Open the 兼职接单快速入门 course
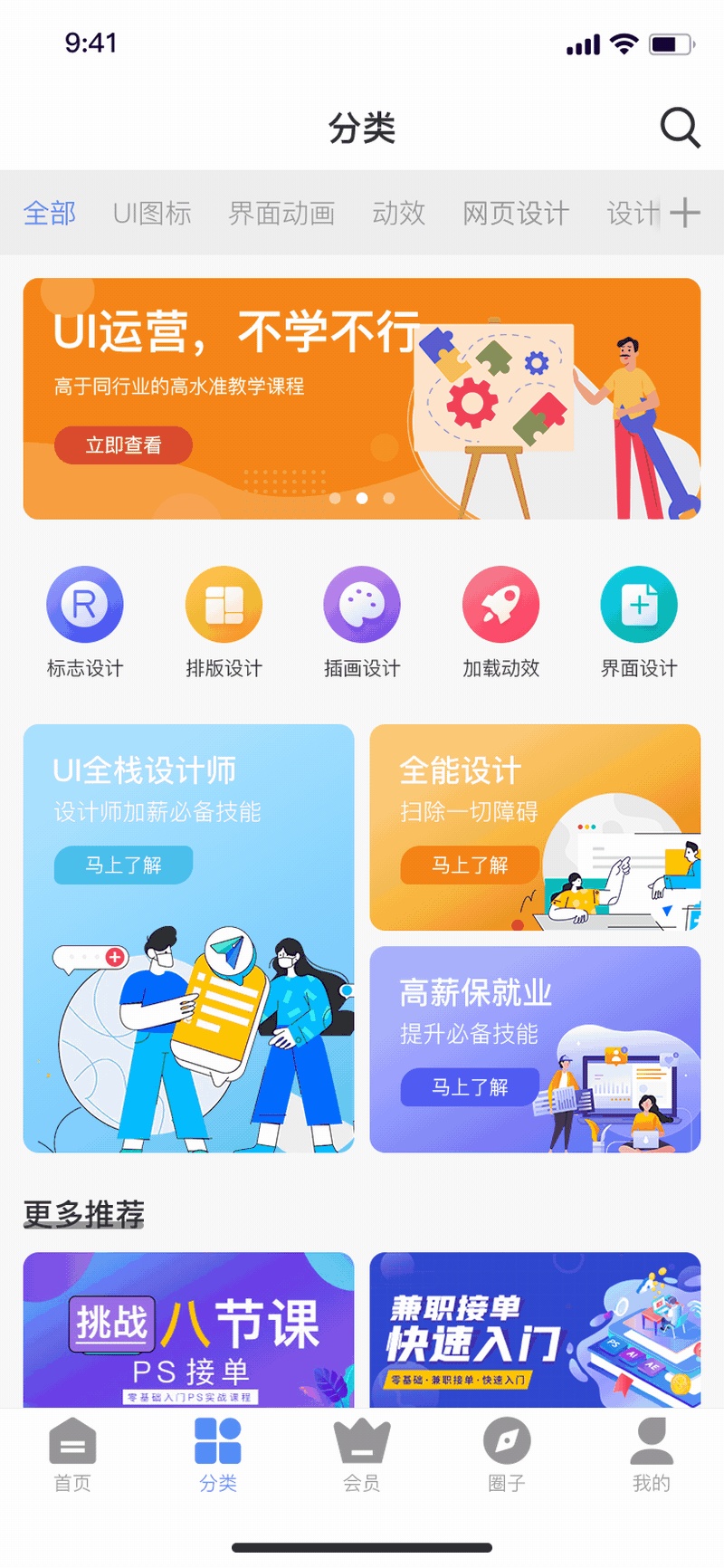The width and height of the screenshot is (724, 1568). click(535, 1329)
